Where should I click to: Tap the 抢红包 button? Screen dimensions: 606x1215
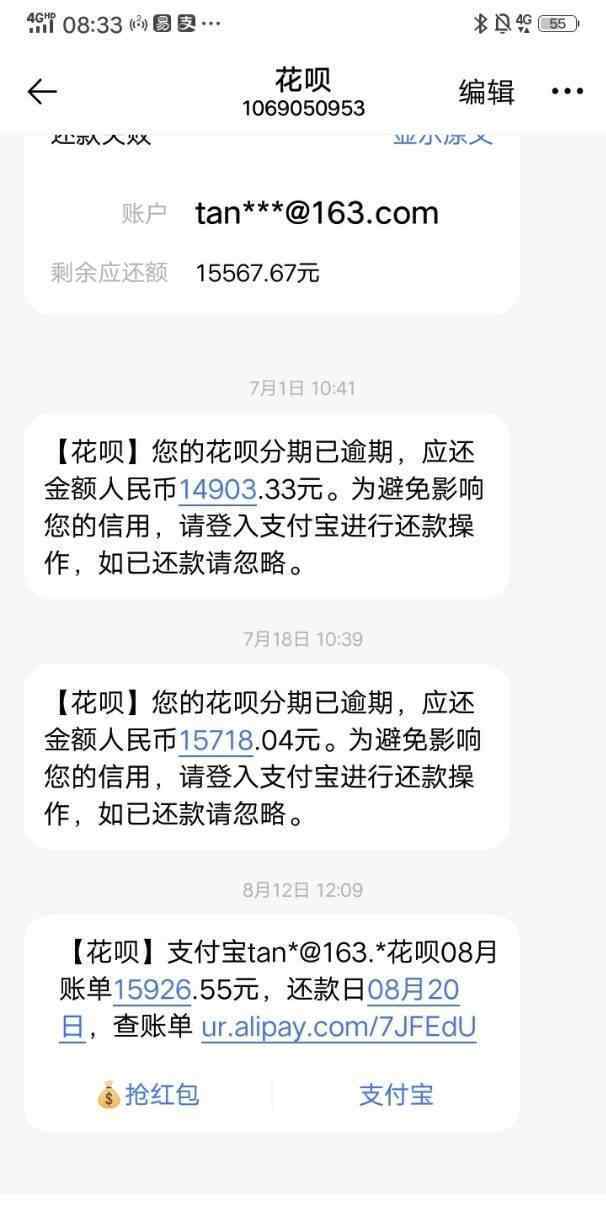point(148,1095)
